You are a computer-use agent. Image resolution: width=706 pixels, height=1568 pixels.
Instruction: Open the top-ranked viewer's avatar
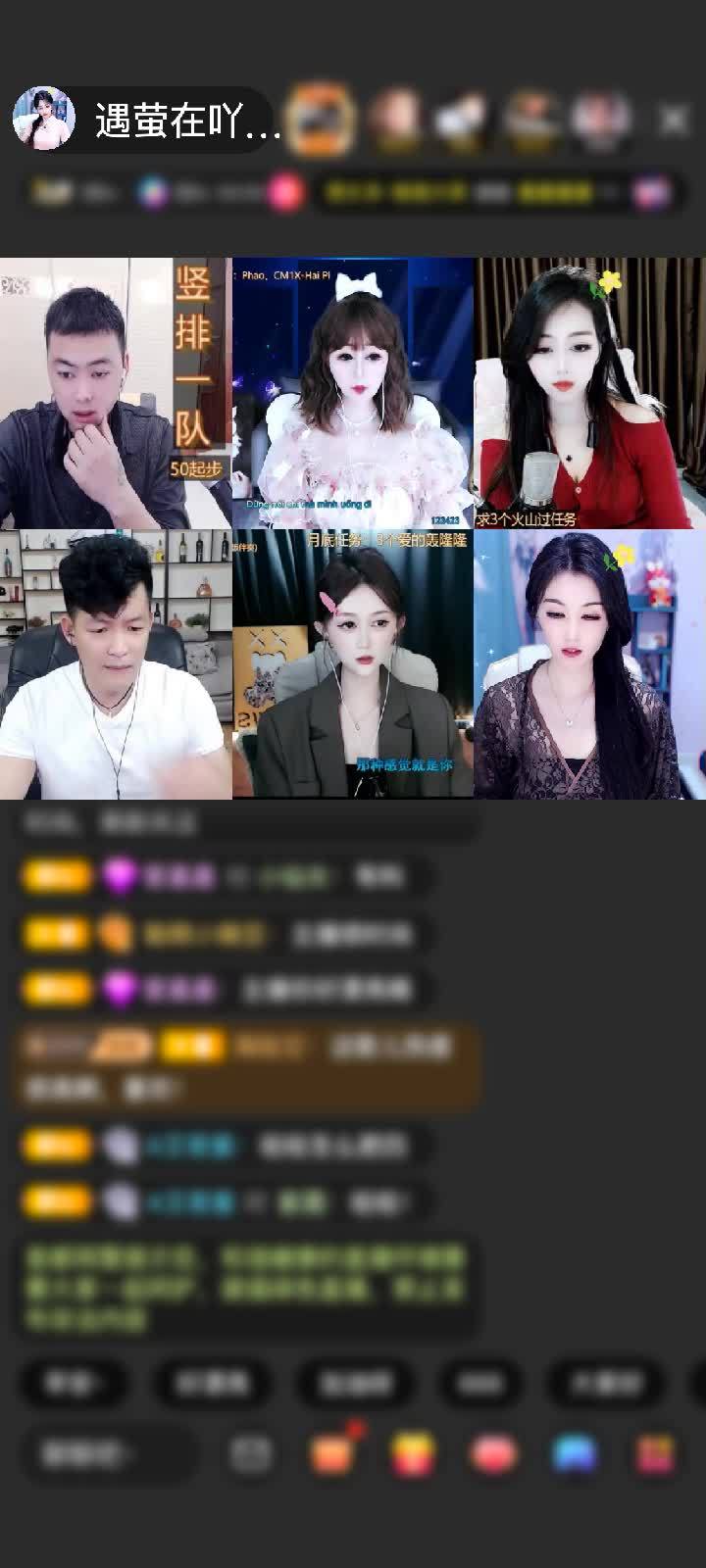(322, 120)
